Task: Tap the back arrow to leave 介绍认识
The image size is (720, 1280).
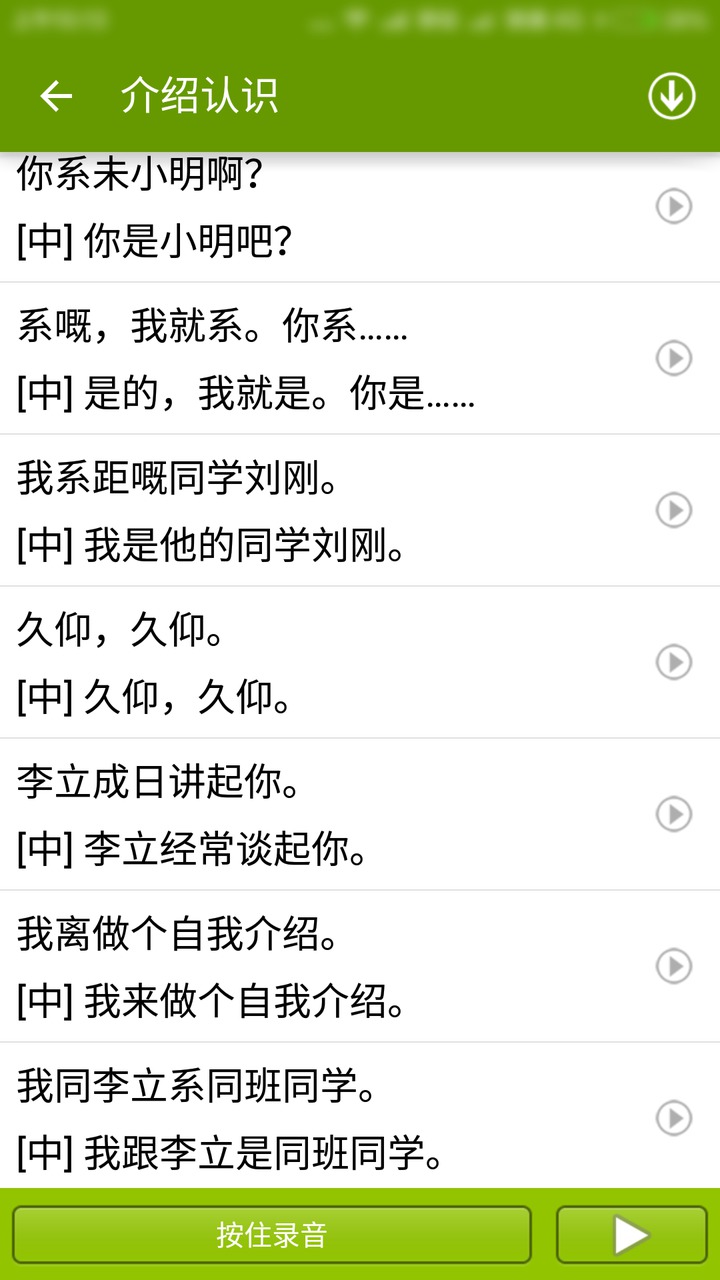Action: click(x=55, y=96)
